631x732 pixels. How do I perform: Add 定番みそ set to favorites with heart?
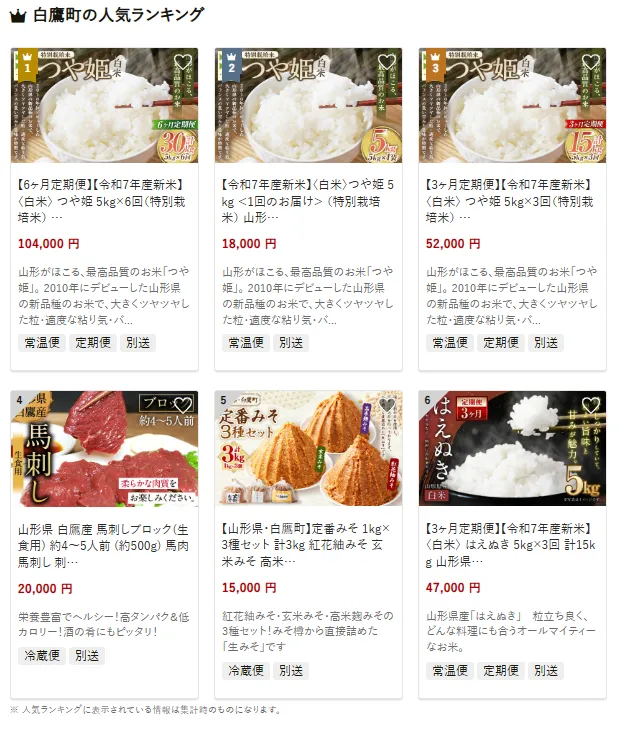coord(386,406)
